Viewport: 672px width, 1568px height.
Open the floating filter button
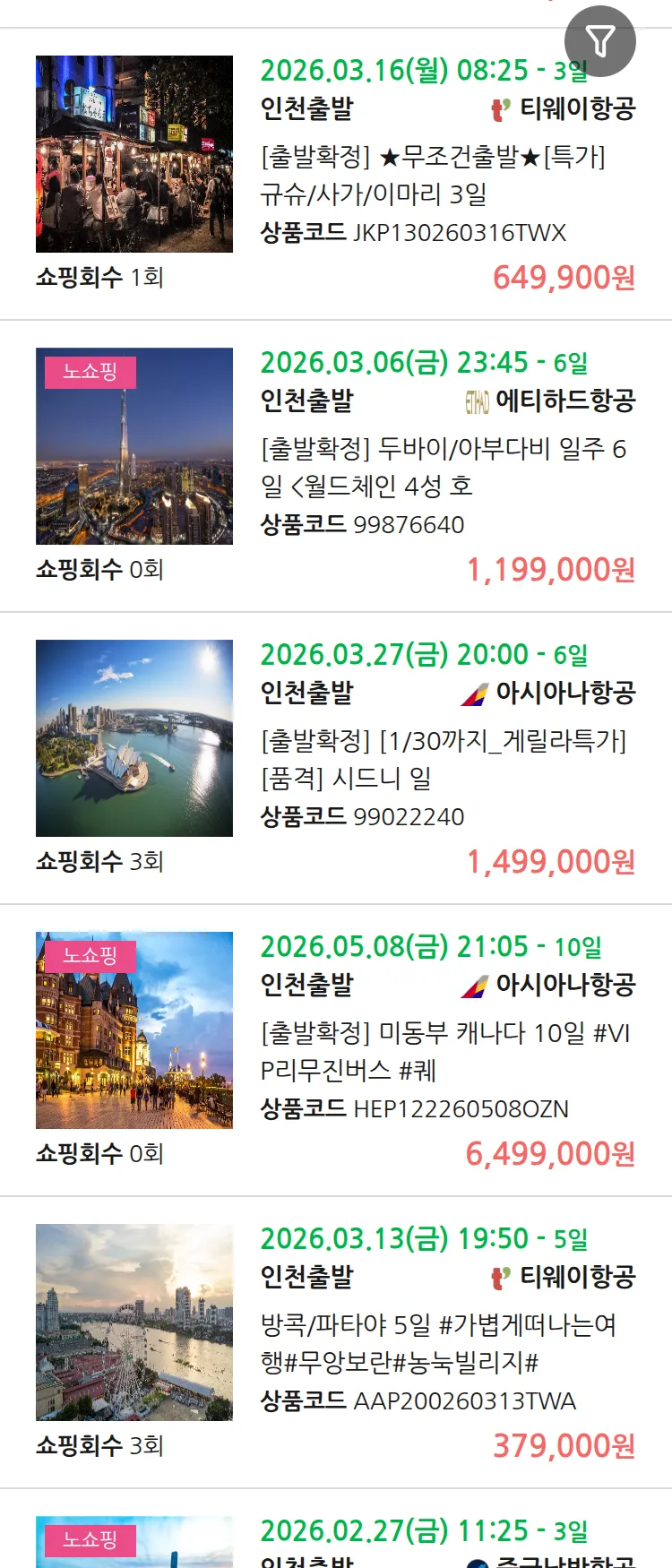coord(599,41)
